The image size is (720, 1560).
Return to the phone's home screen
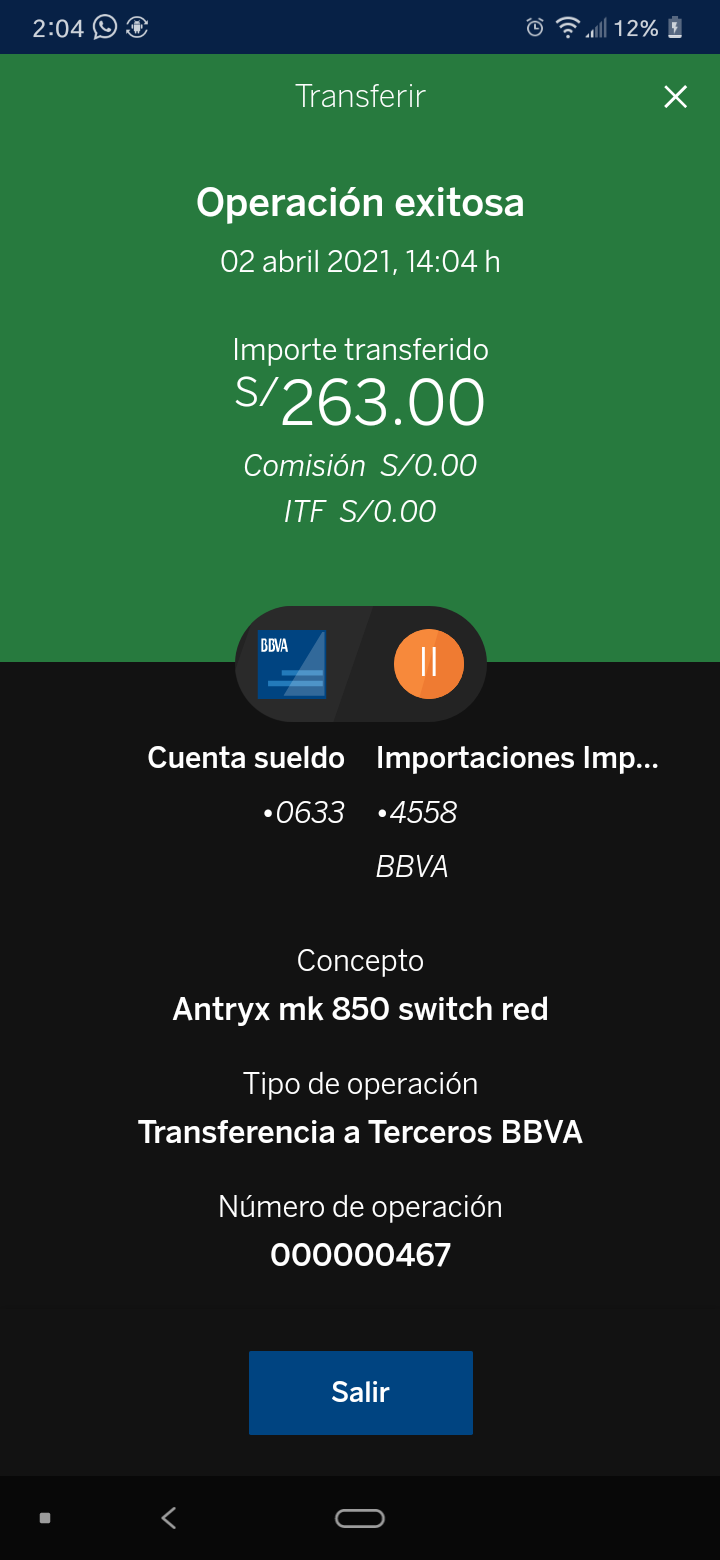click(360, 1518)
